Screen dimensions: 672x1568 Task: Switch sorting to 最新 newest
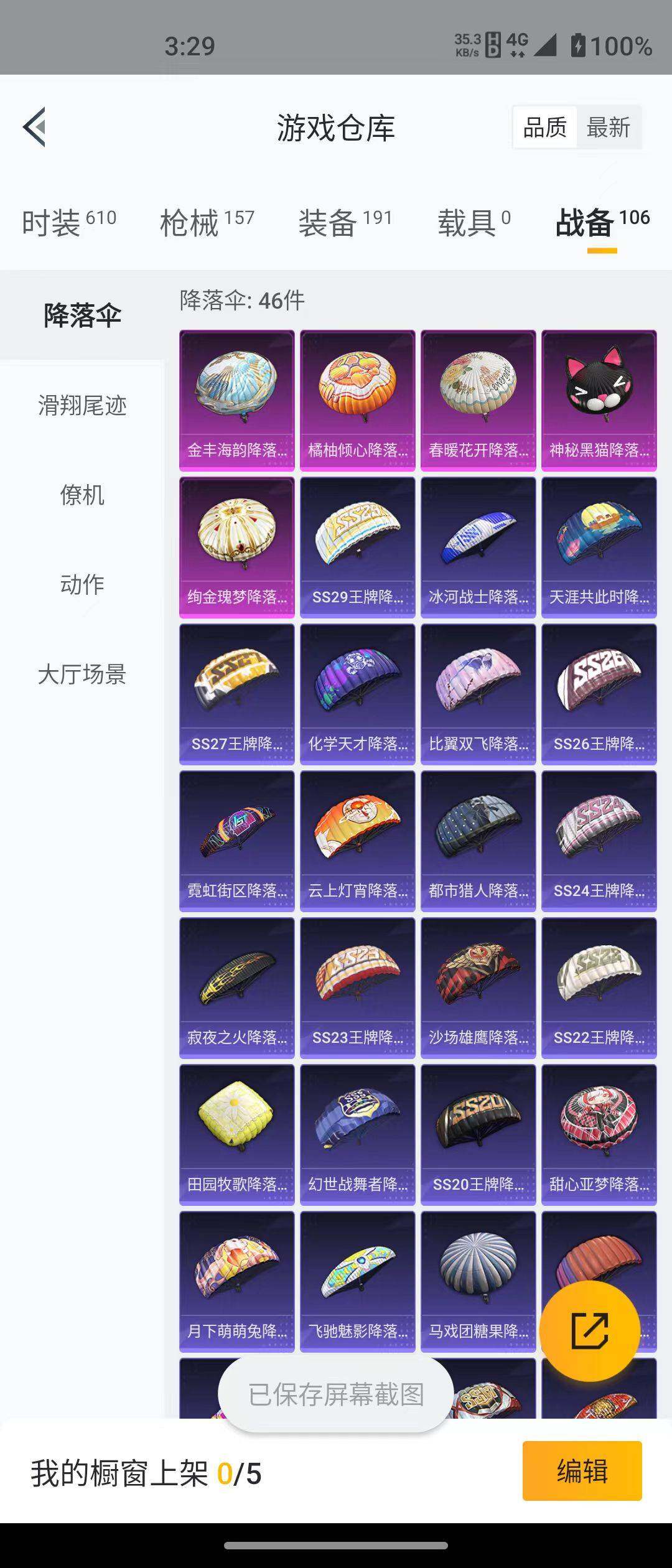click(x=609, y=127)
